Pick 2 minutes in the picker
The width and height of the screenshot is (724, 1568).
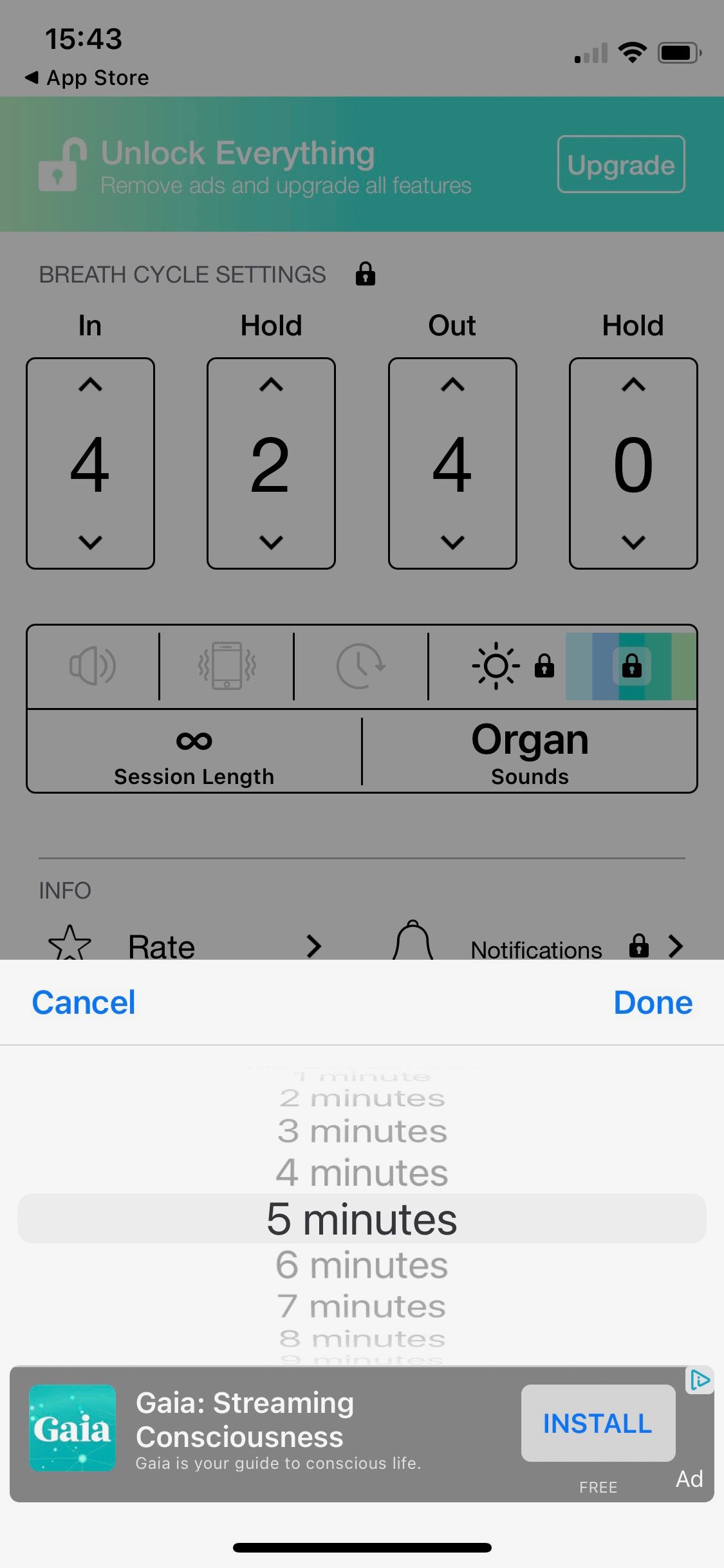point(362,1098)
